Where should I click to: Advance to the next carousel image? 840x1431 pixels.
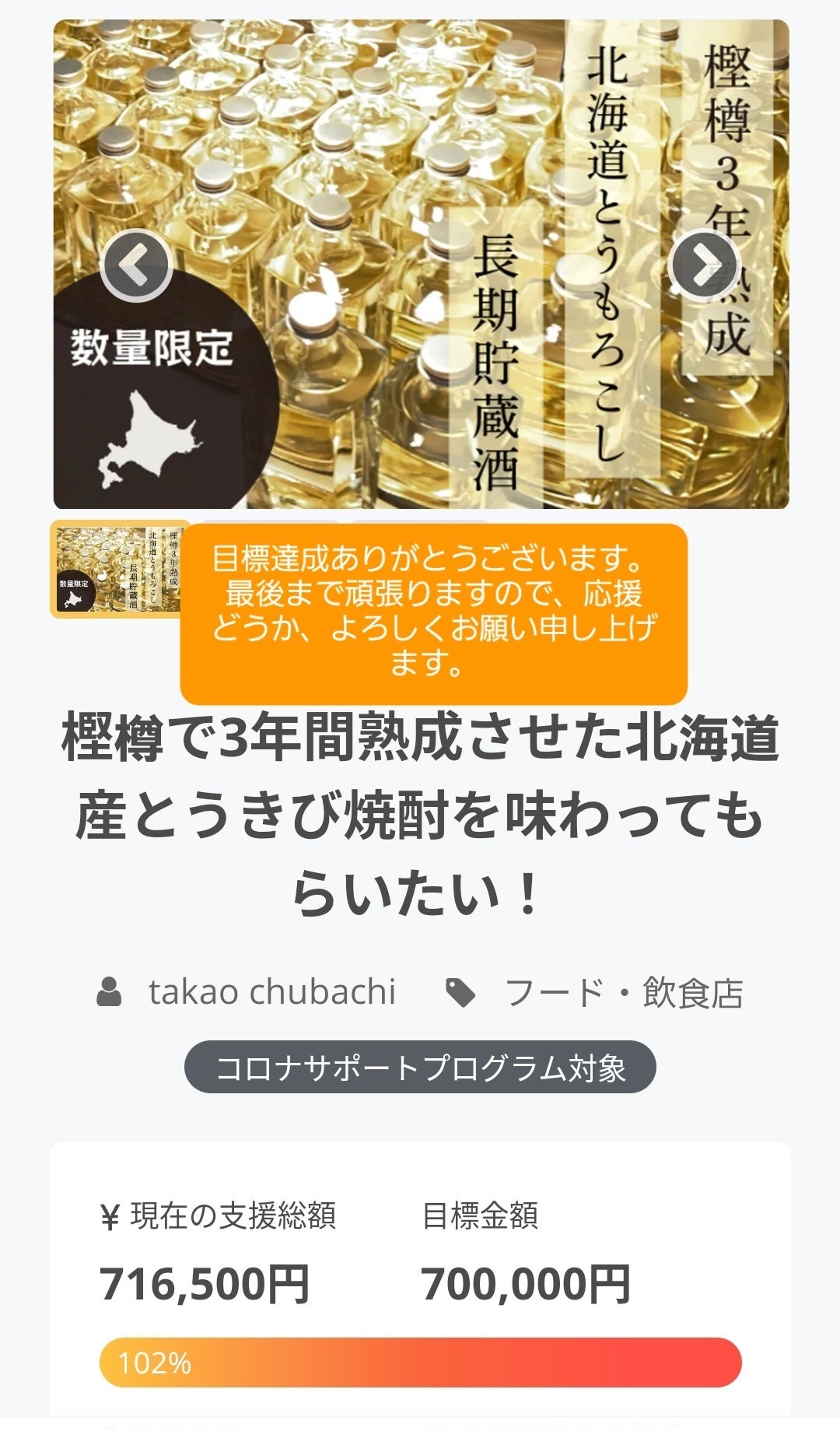click(x=703, y=265)
